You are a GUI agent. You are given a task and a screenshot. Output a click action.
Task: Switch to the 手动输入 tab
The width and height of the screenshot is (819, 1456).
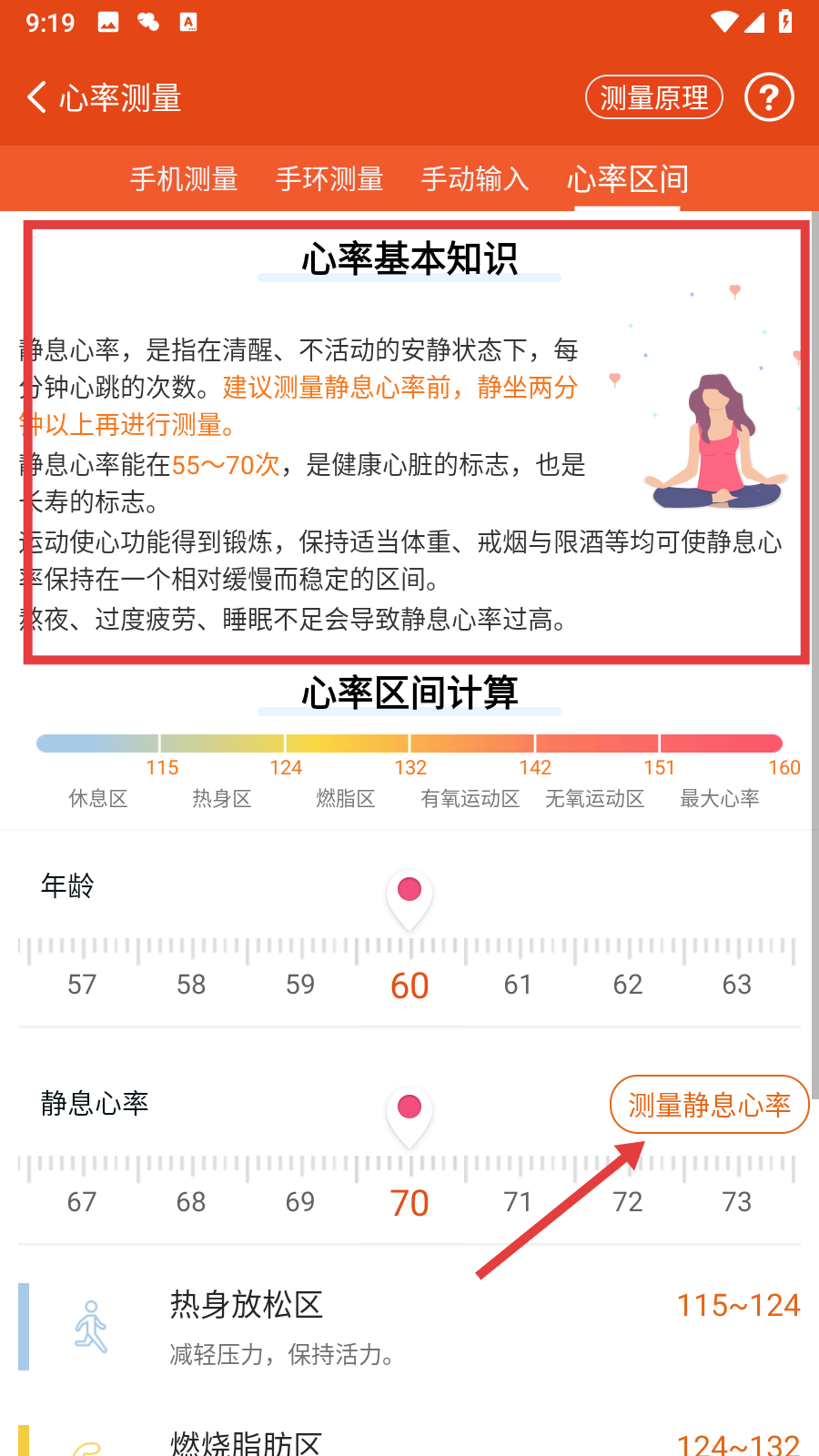475,179
